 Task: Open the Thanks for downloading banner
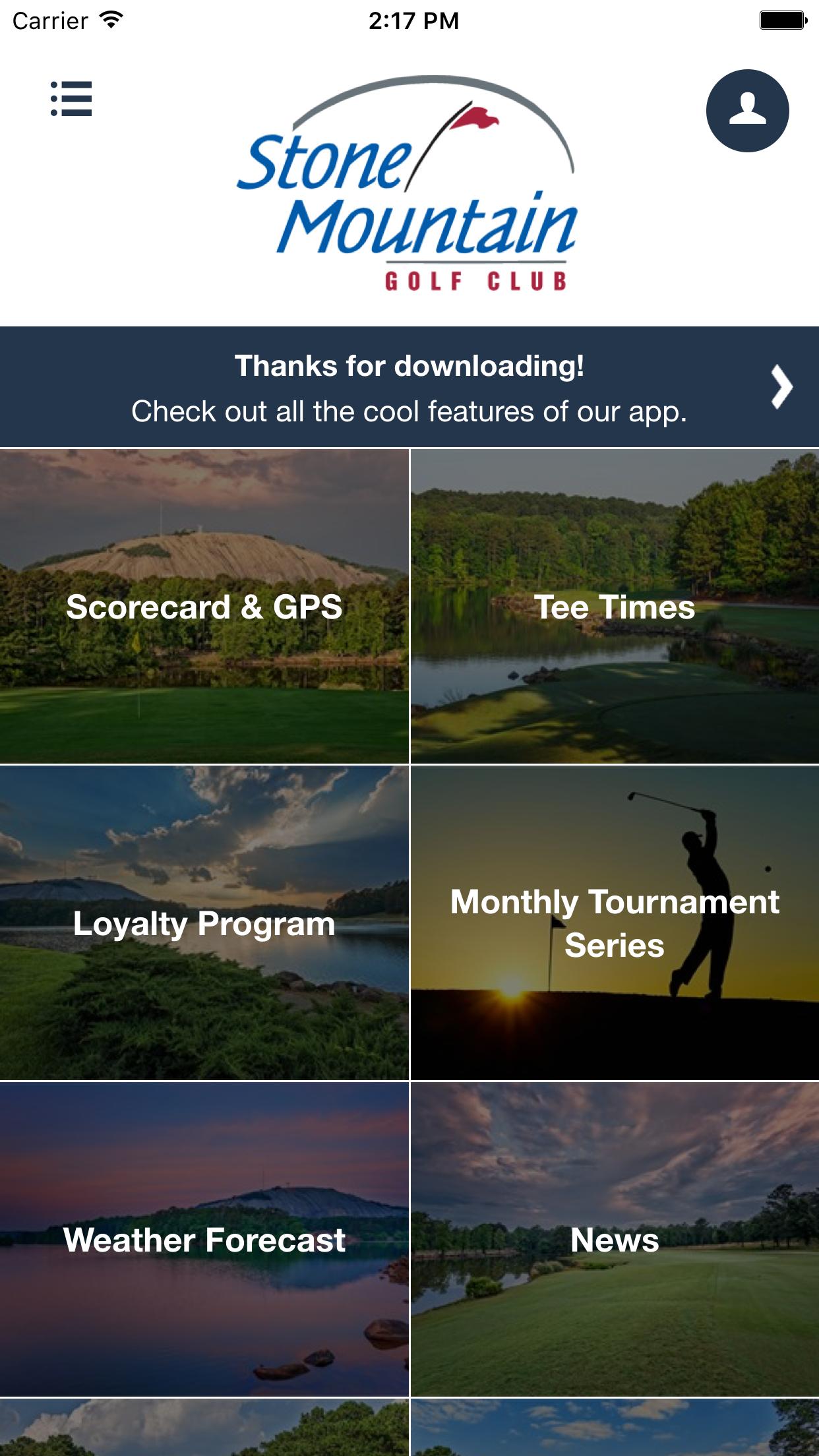tap(409, 387)
